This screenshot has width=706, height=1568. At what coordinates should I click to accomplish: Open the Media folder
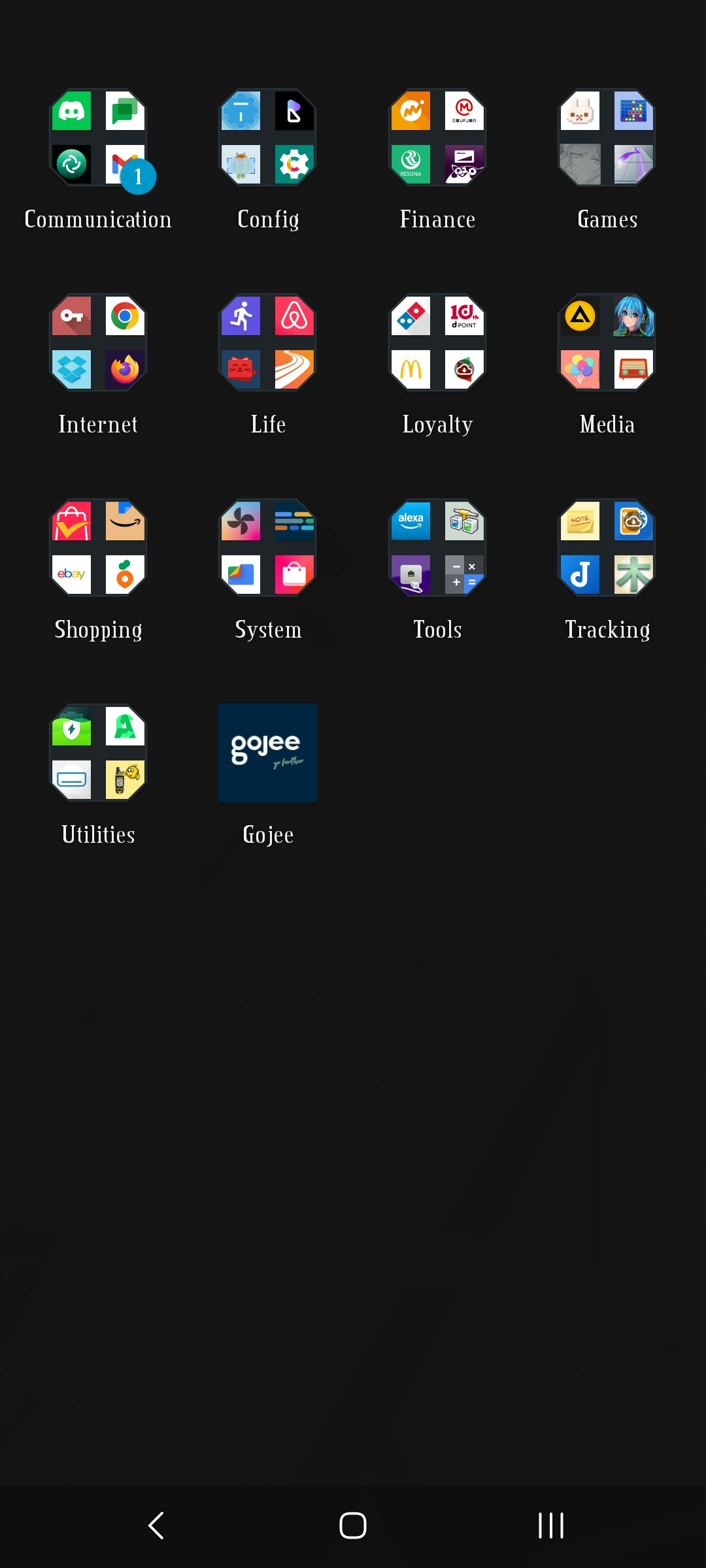point(607,343)
